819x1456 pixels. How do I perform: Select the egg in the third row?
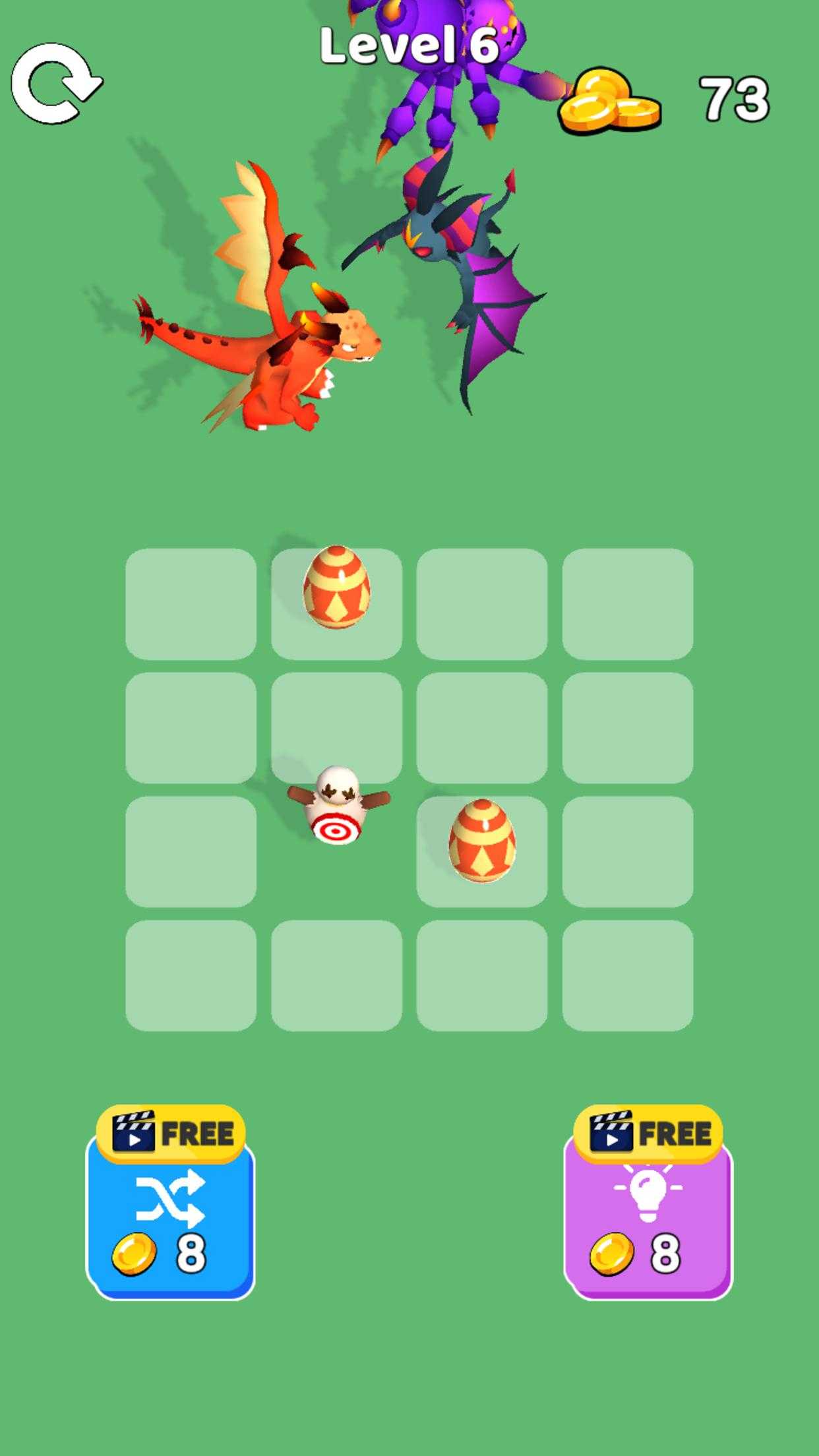coord(482,840)
